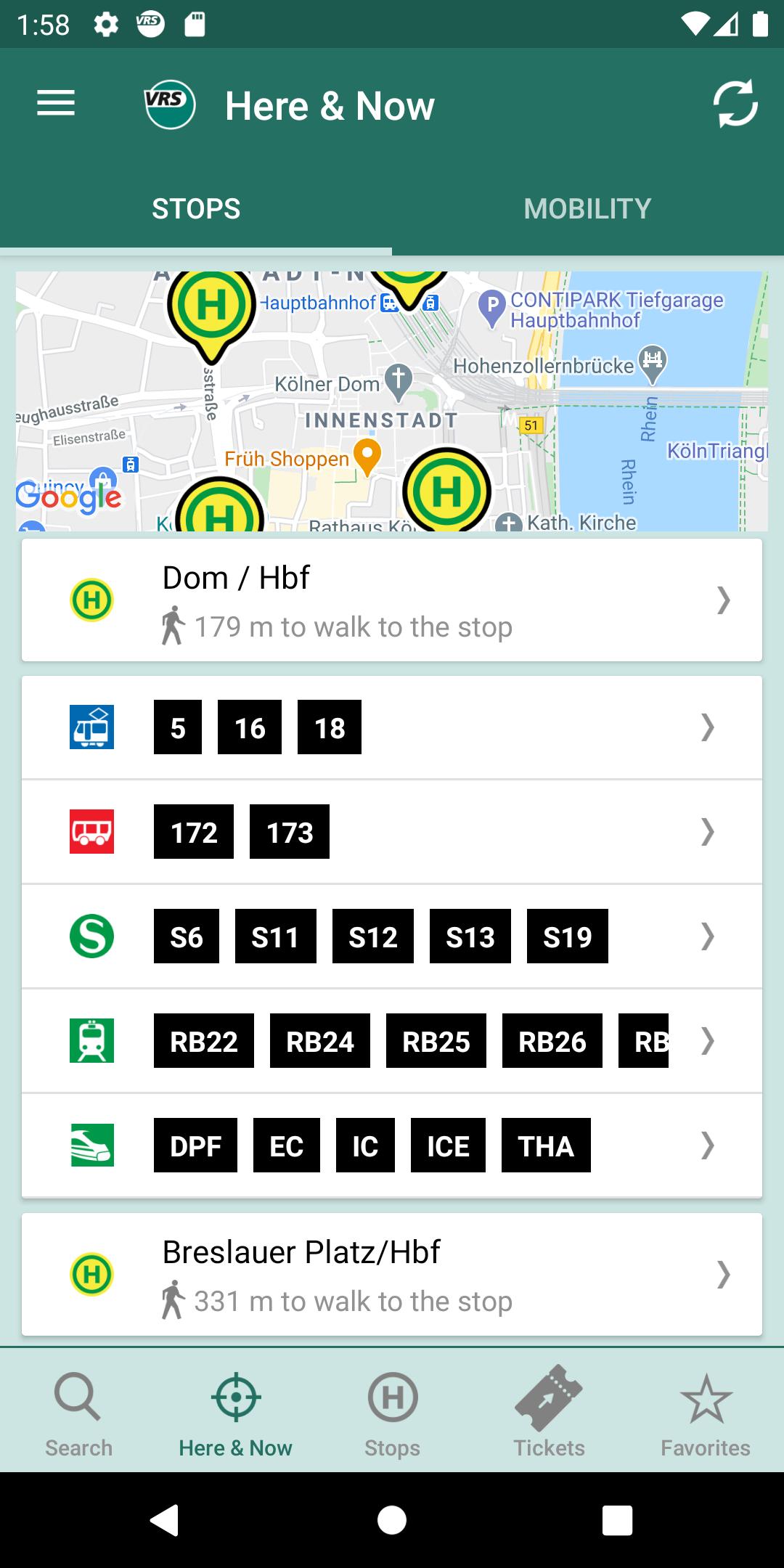This screenshot has width=784, height=1568.
Task: Open tram lines 5, 16, 18 row
Action: coord(392,727)
